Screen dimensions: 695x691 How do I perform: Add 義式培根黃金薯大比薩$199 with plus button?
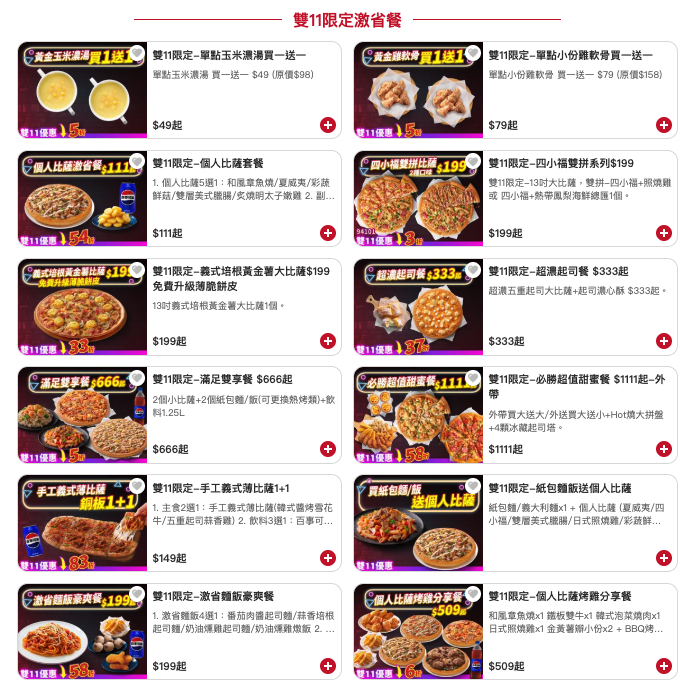click(x=328, y=341)
